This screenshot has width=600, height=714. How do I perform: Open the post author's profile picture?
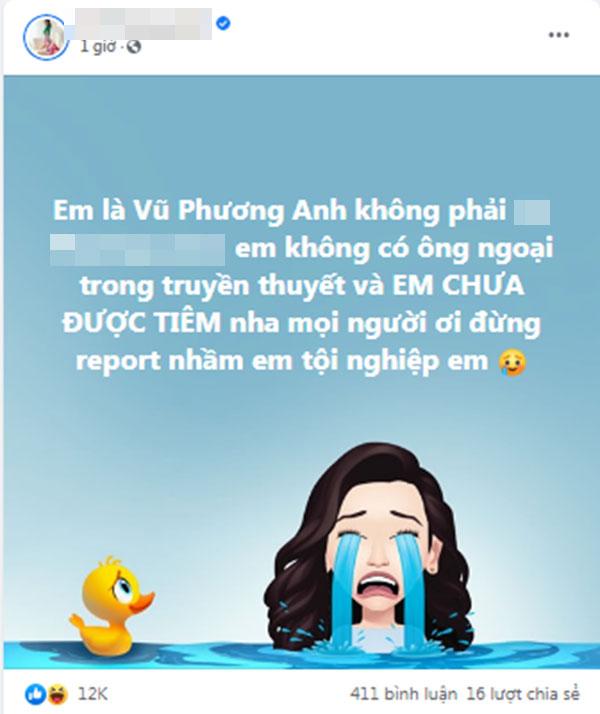(46, 35)
